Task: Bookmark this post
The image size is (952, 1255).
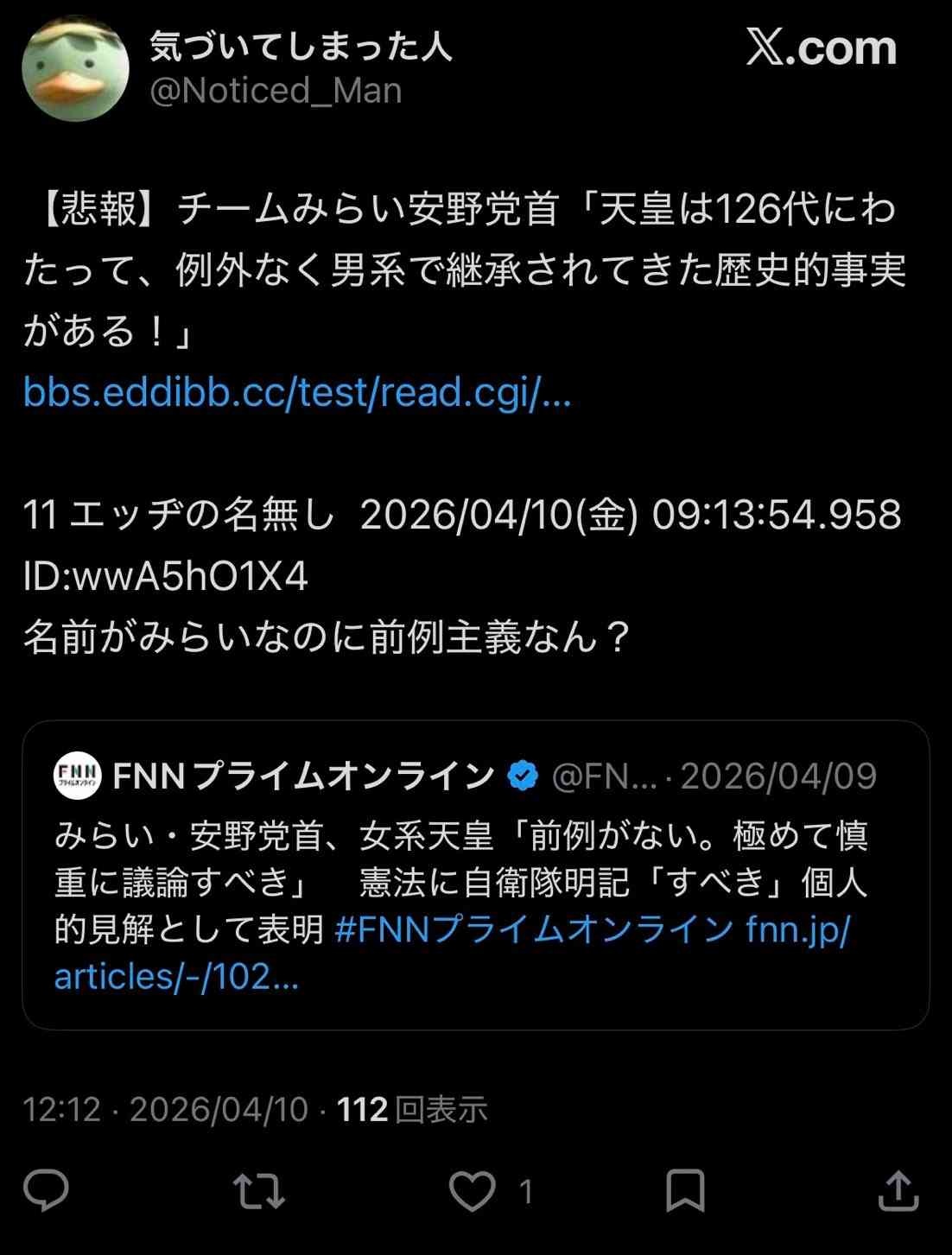Action: click(685, 1191)
